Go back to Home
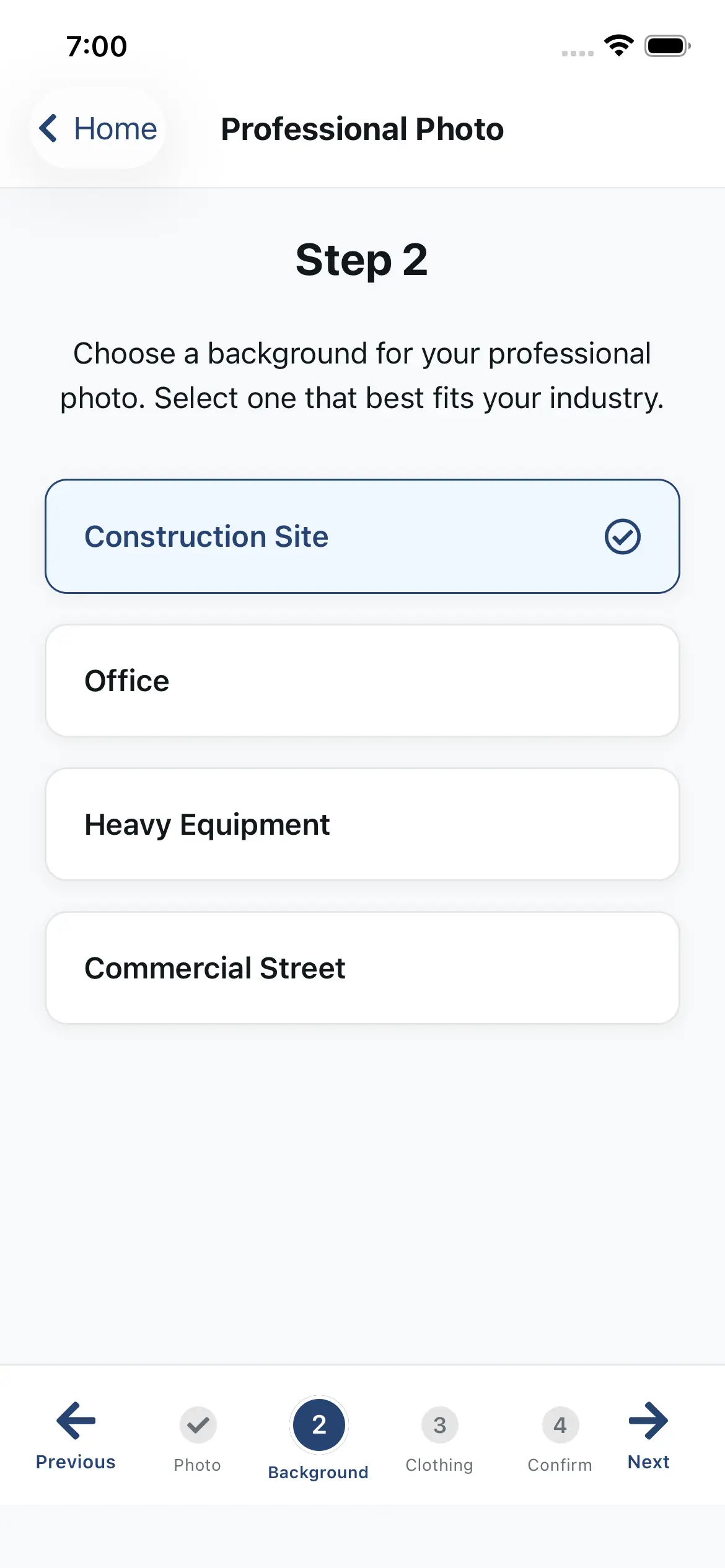Image resolution: width=725 pixels, height=1568 pixels. coord(98,129)
